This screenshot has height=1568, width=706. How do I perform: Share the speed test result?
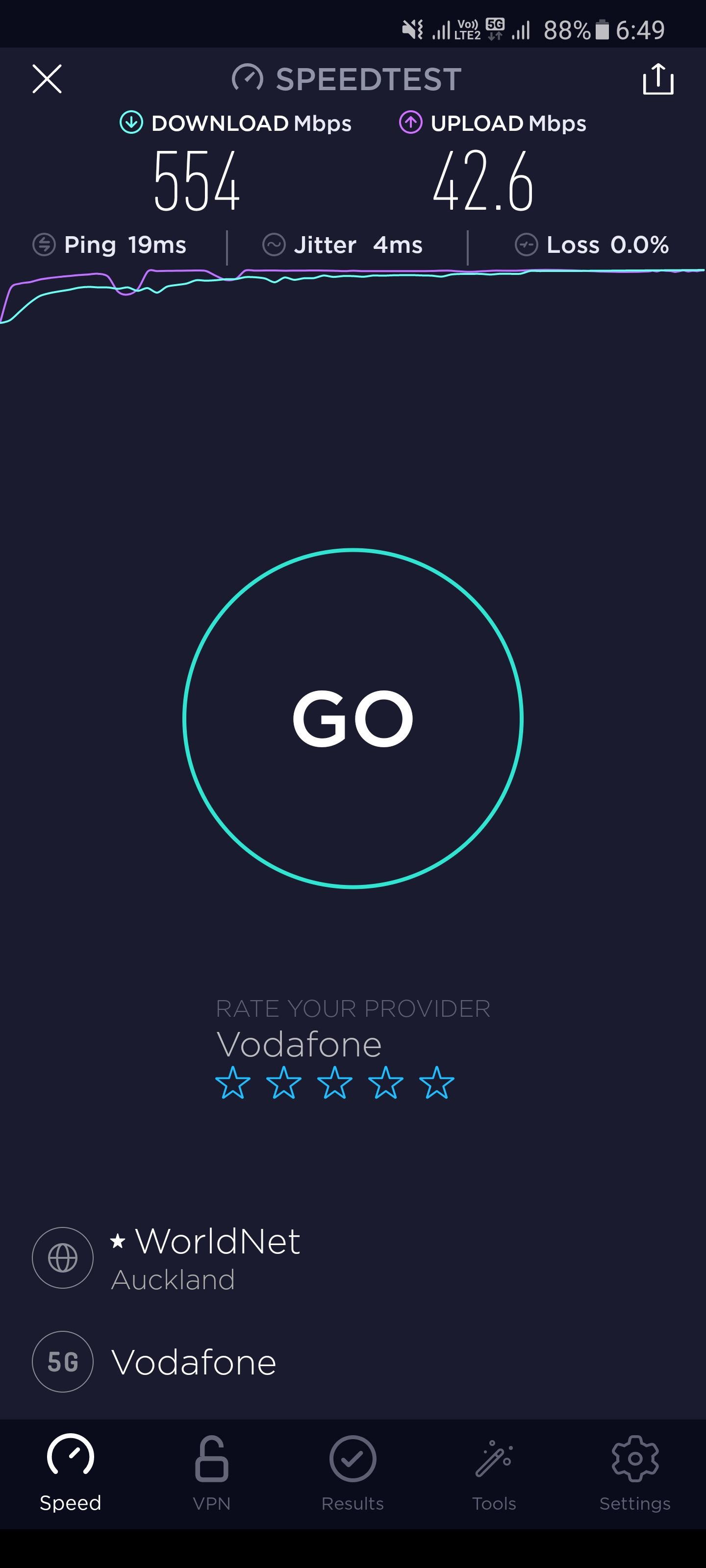coord(658,78)
